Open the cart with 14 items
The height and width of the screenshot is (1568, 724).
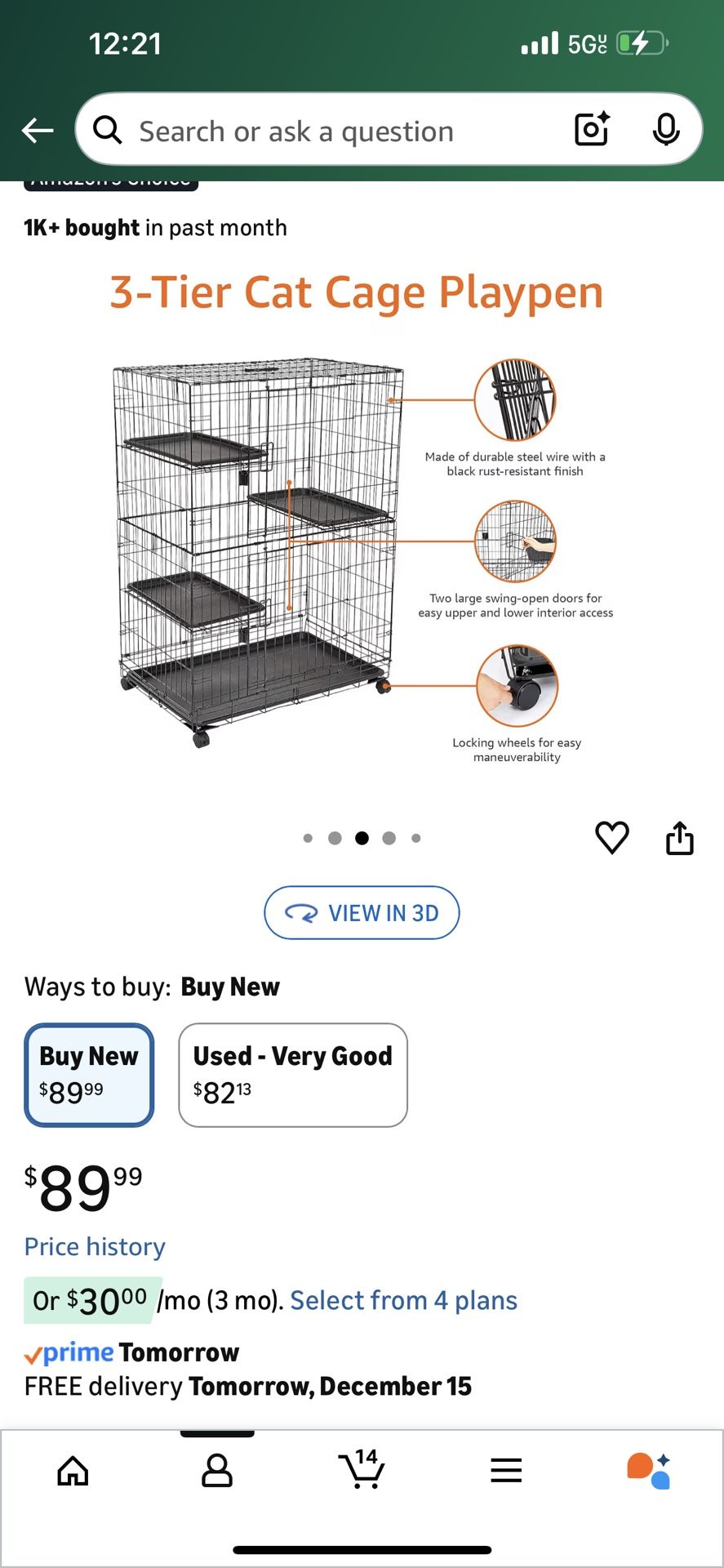(x=362, y=1469)
